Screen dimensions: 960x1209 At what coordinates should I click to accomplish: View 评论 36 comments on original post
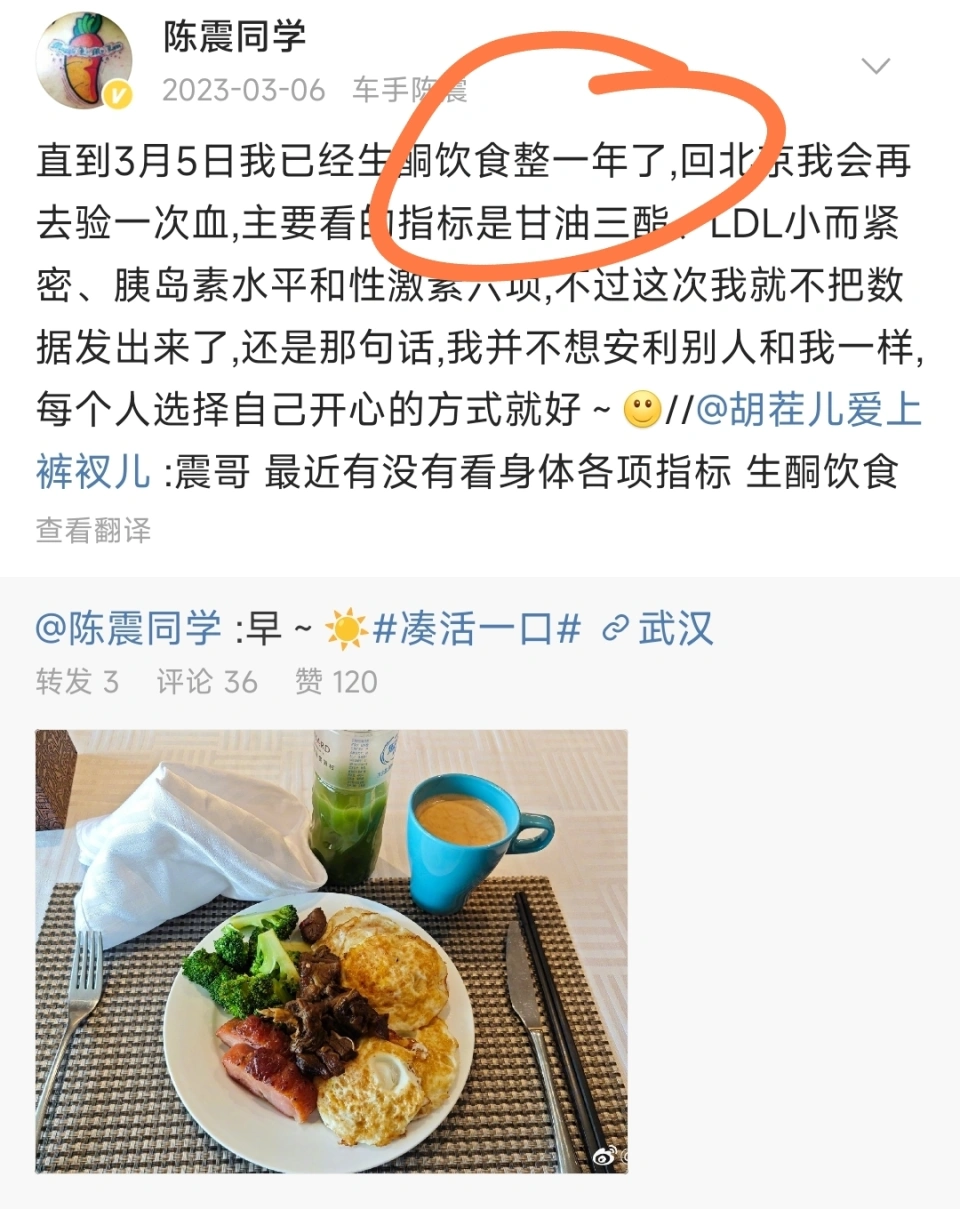207,682
